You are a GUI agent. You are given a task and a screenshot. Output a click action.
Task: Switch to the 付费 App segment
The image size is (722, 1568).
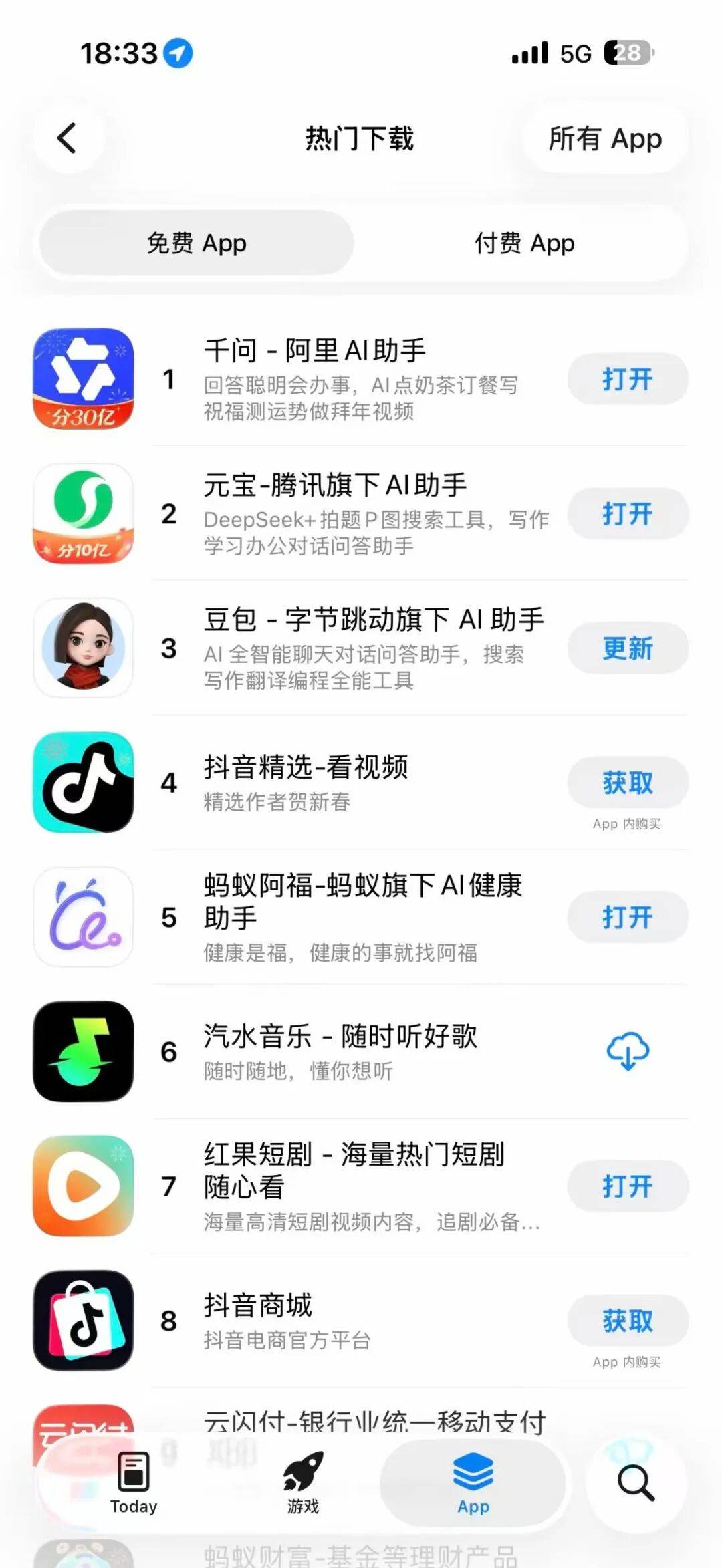pos(524,243)
